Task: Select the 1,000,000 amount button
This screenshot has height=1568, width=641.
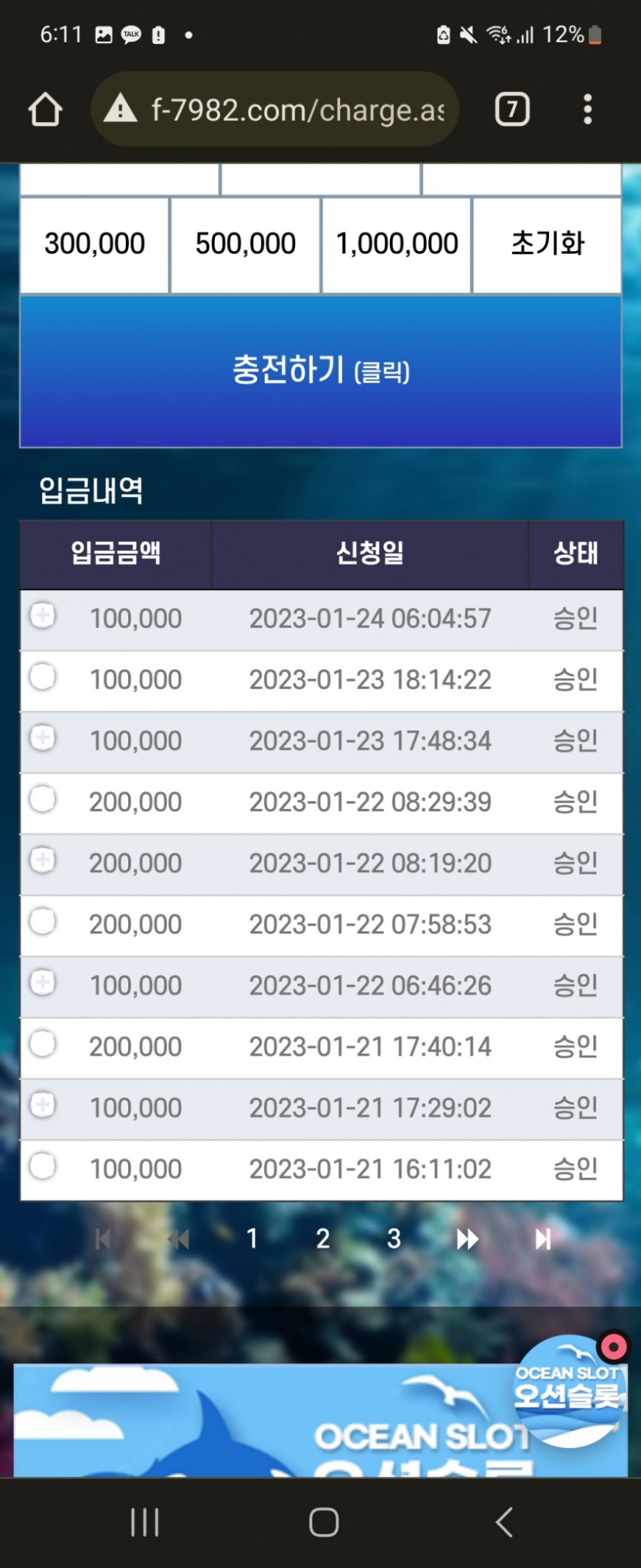Action: click(396, 244)
